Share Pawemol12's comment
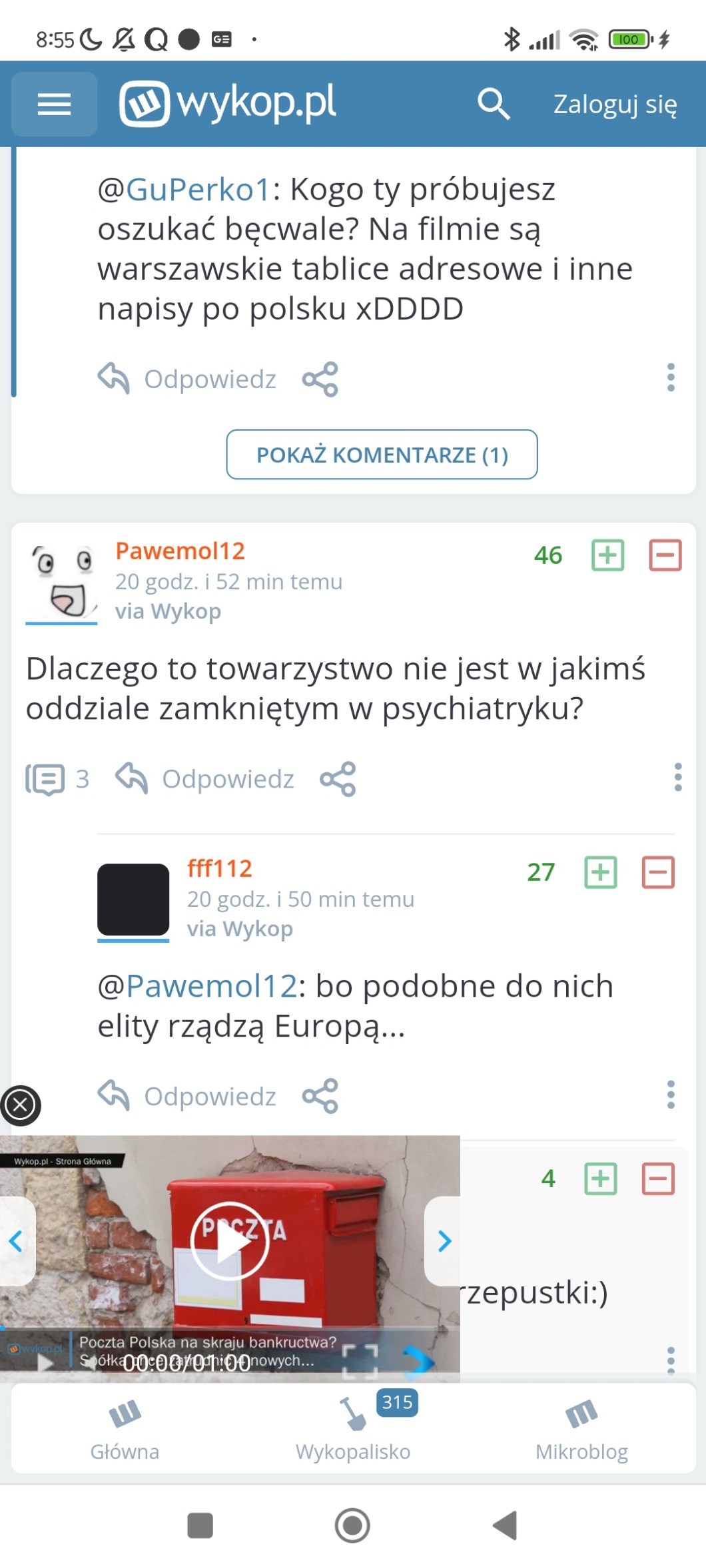Image resolution: width=706 pixels, height=1568 pixels. [x=338, y=779]
